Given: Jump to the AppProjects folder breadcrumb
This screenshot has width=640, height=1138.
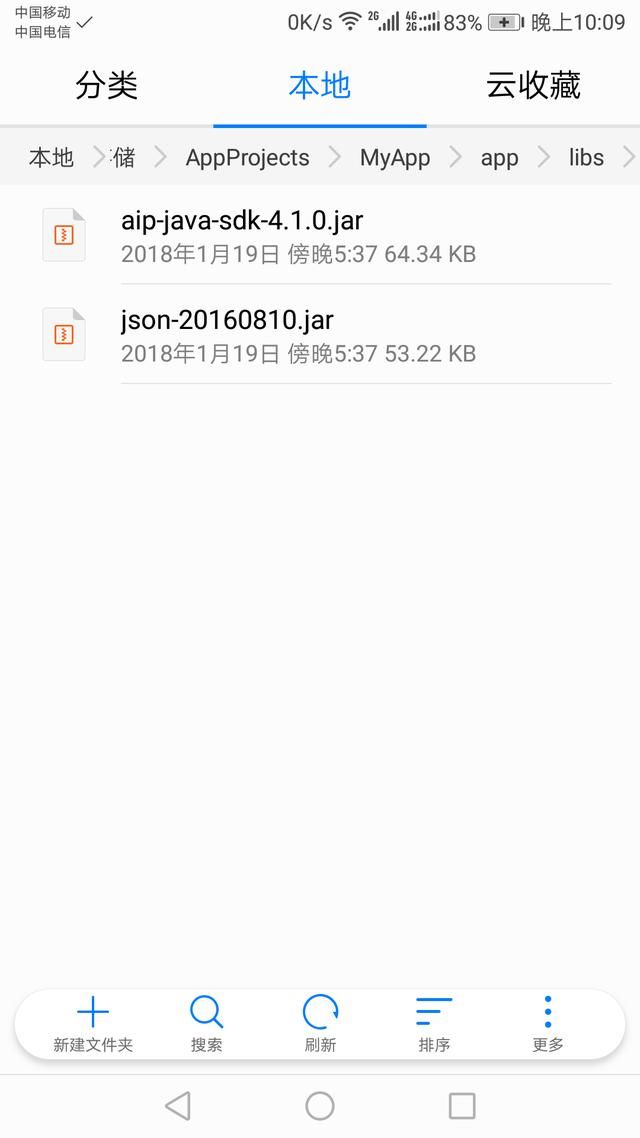Looking at the screenshot, I should (247, 157).
